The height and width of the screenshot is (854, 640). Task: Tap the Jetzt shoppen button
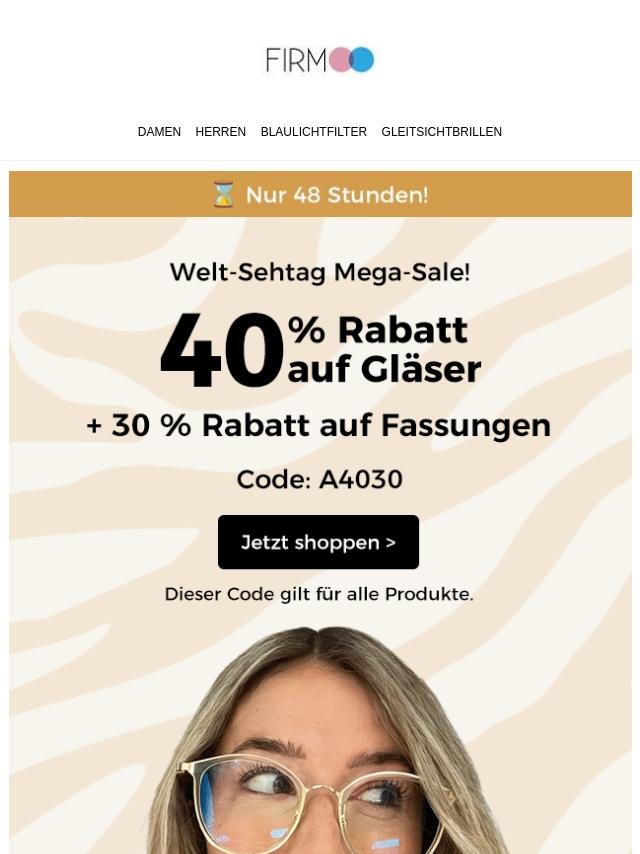[x=318, y=542]
